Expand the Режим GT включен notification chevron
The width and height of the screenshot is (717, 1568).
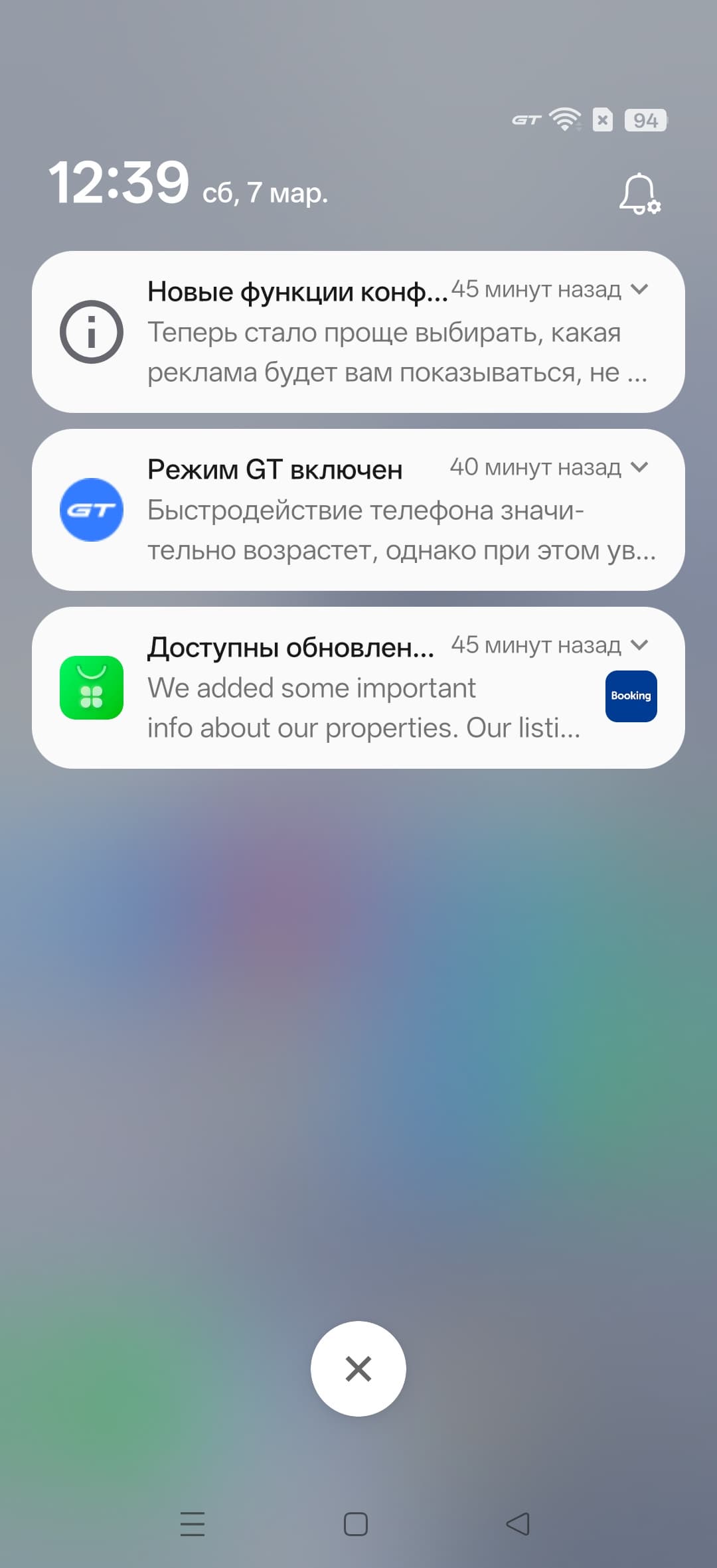click(x=639, y=467)
